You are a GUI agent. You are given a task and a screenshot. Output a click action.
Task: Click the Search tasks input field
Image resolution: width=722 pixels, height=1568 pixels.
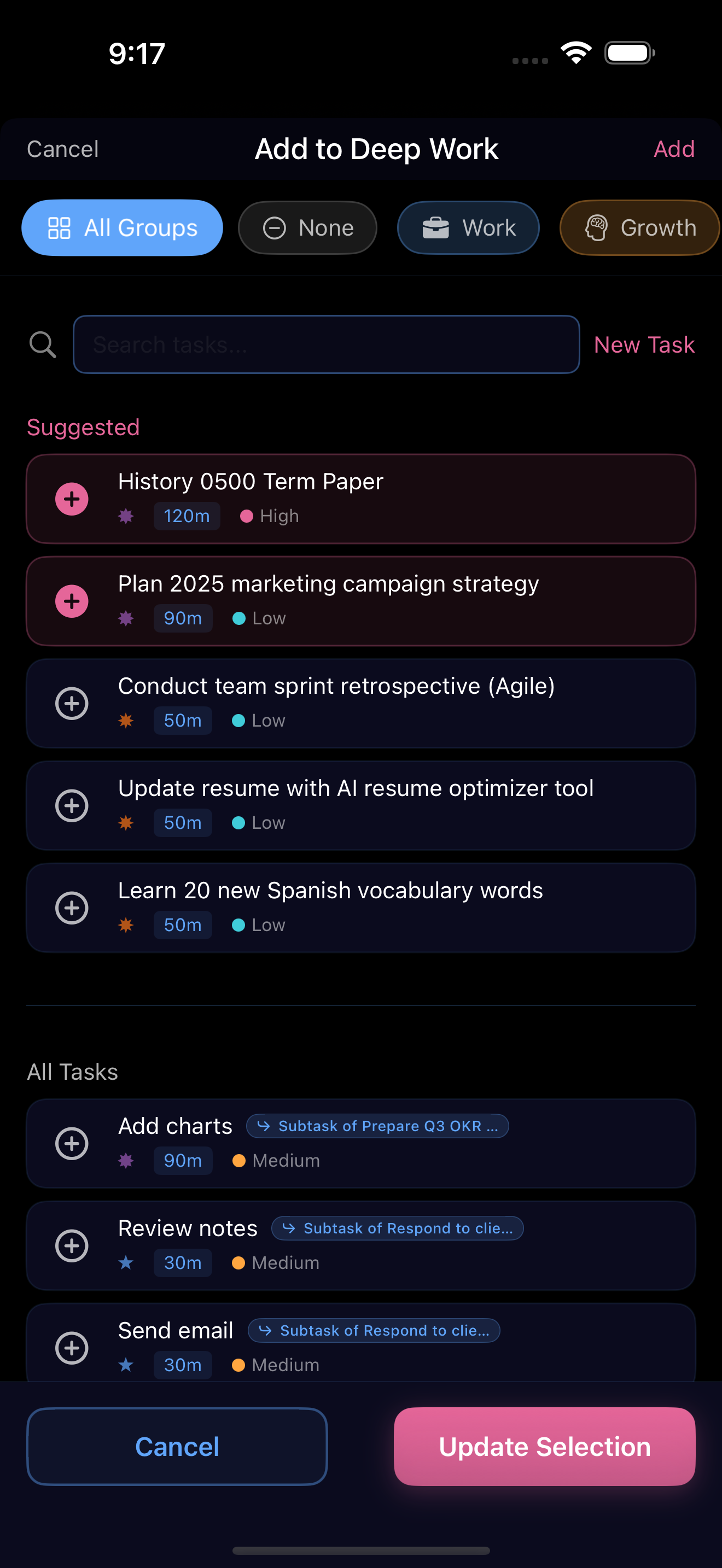click(x=327, y=344)
